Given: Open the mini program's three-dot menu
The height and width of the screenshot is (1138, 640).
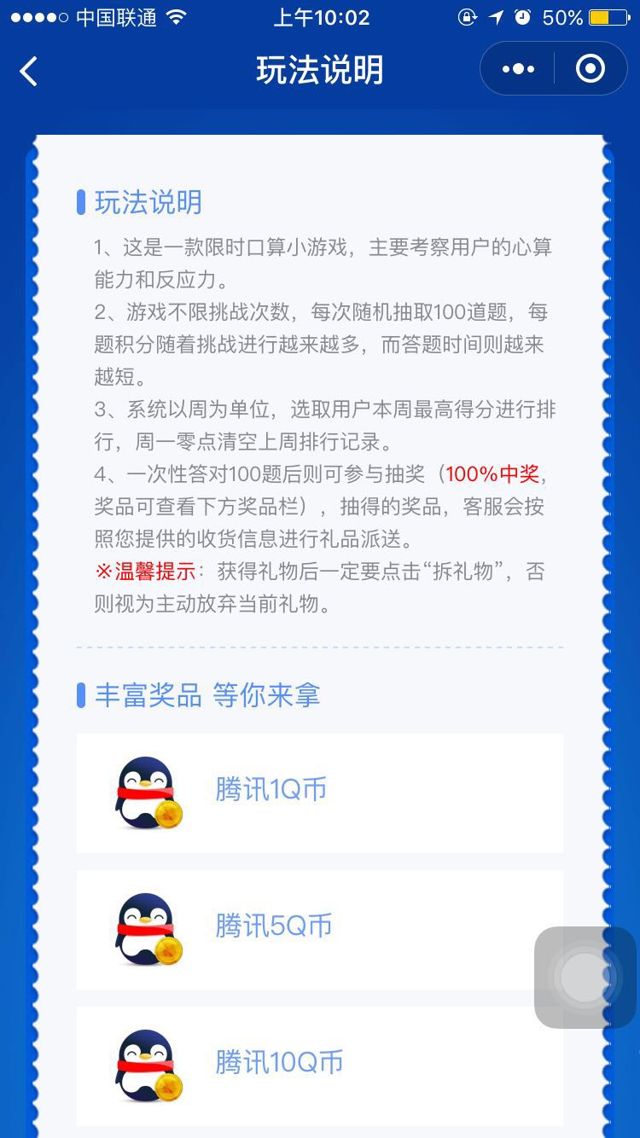Looking at the screenshot, I should tap(518, 69).
